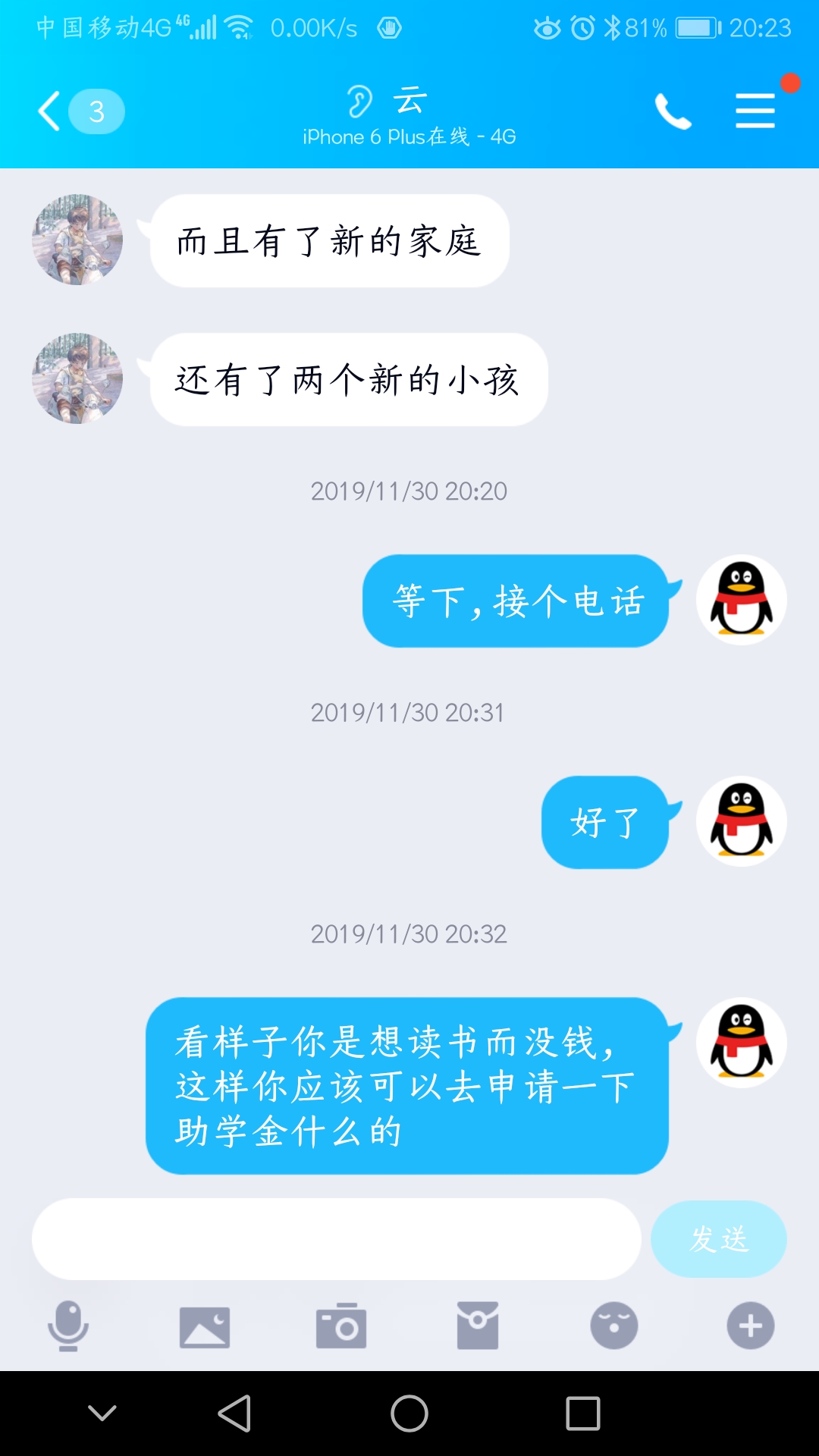Record a voice message with the microphone
Viewport: 819px width, 1456px height.
coord(68,1326)
